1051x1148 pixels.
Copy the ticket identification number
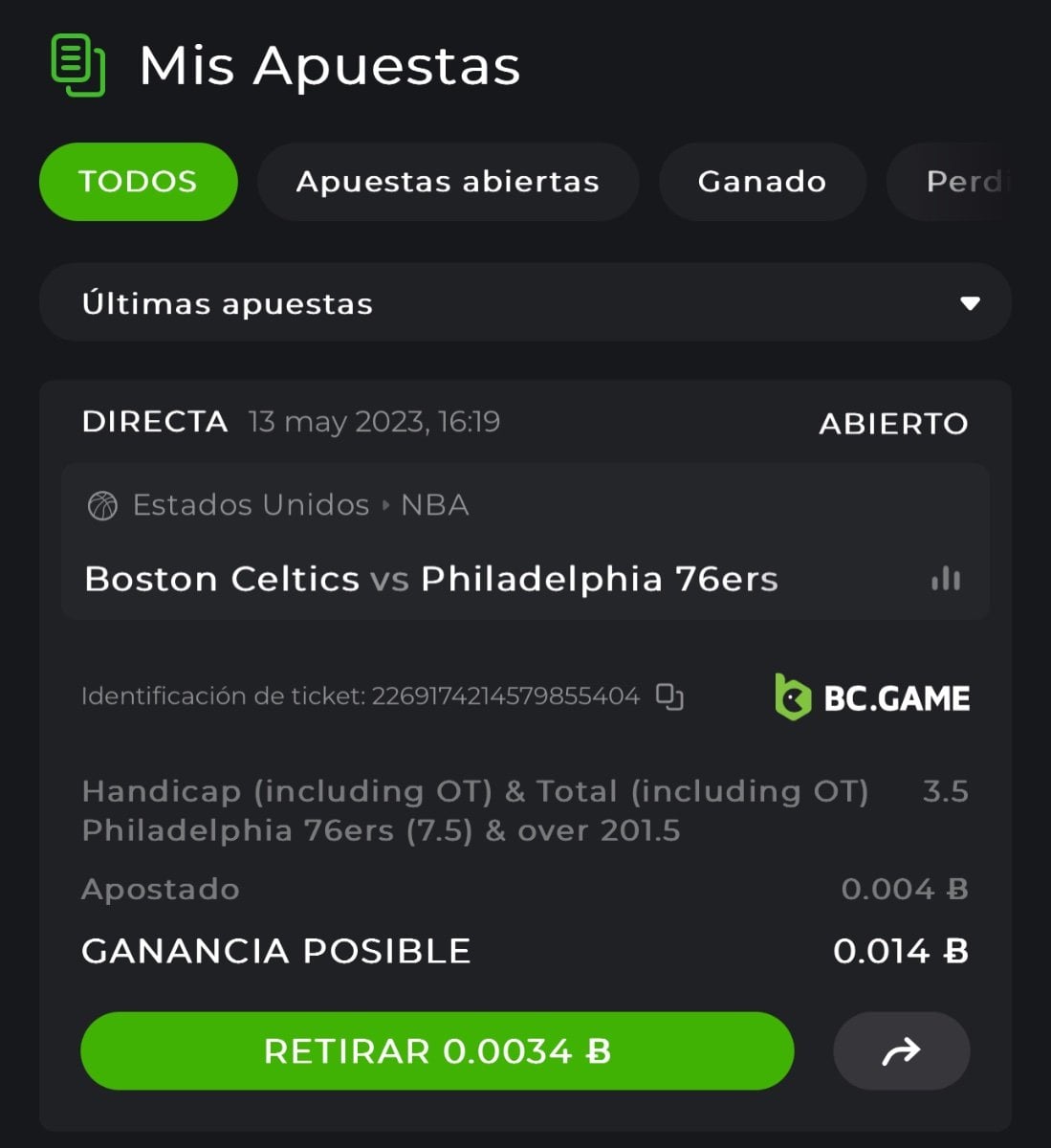pyautogui.click(x=669, y=696)
